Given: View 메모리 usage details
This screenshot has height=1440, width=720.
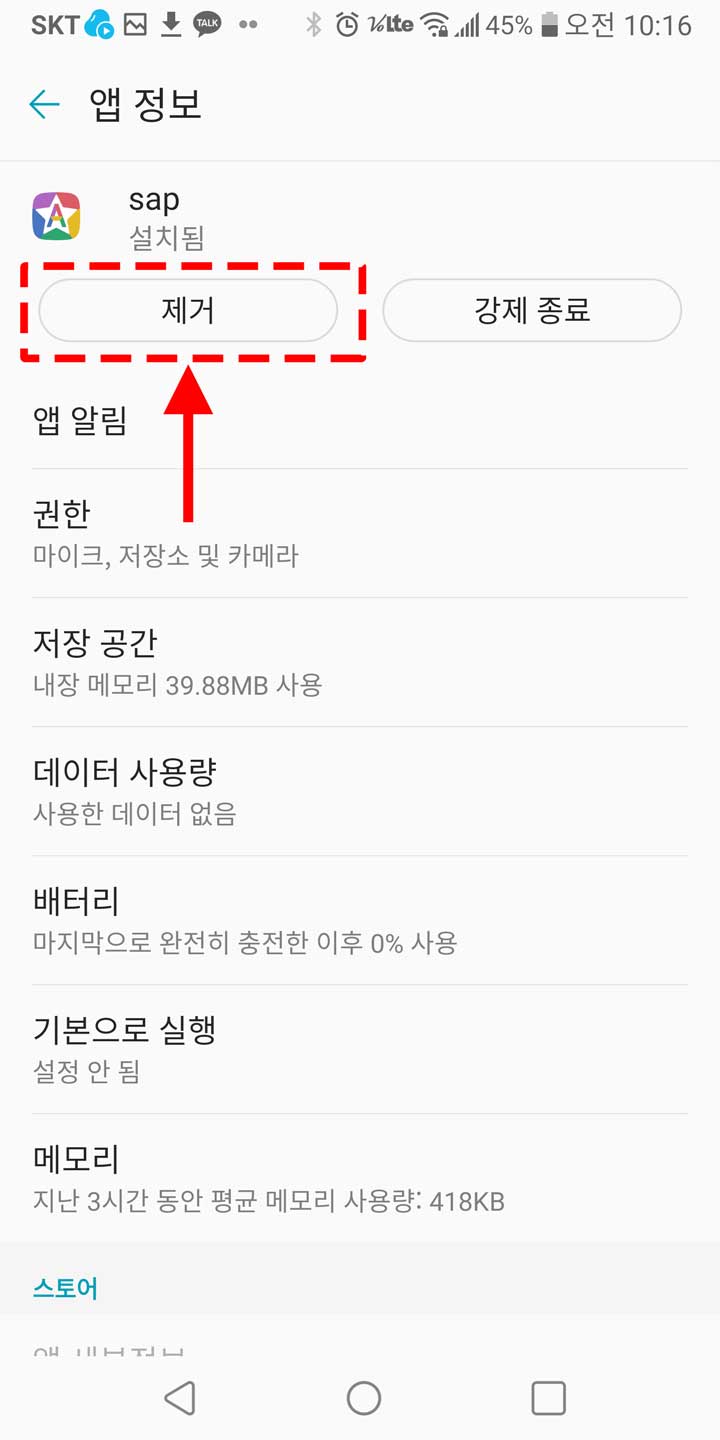Looking at the screenshot, I should point(360,1178).
